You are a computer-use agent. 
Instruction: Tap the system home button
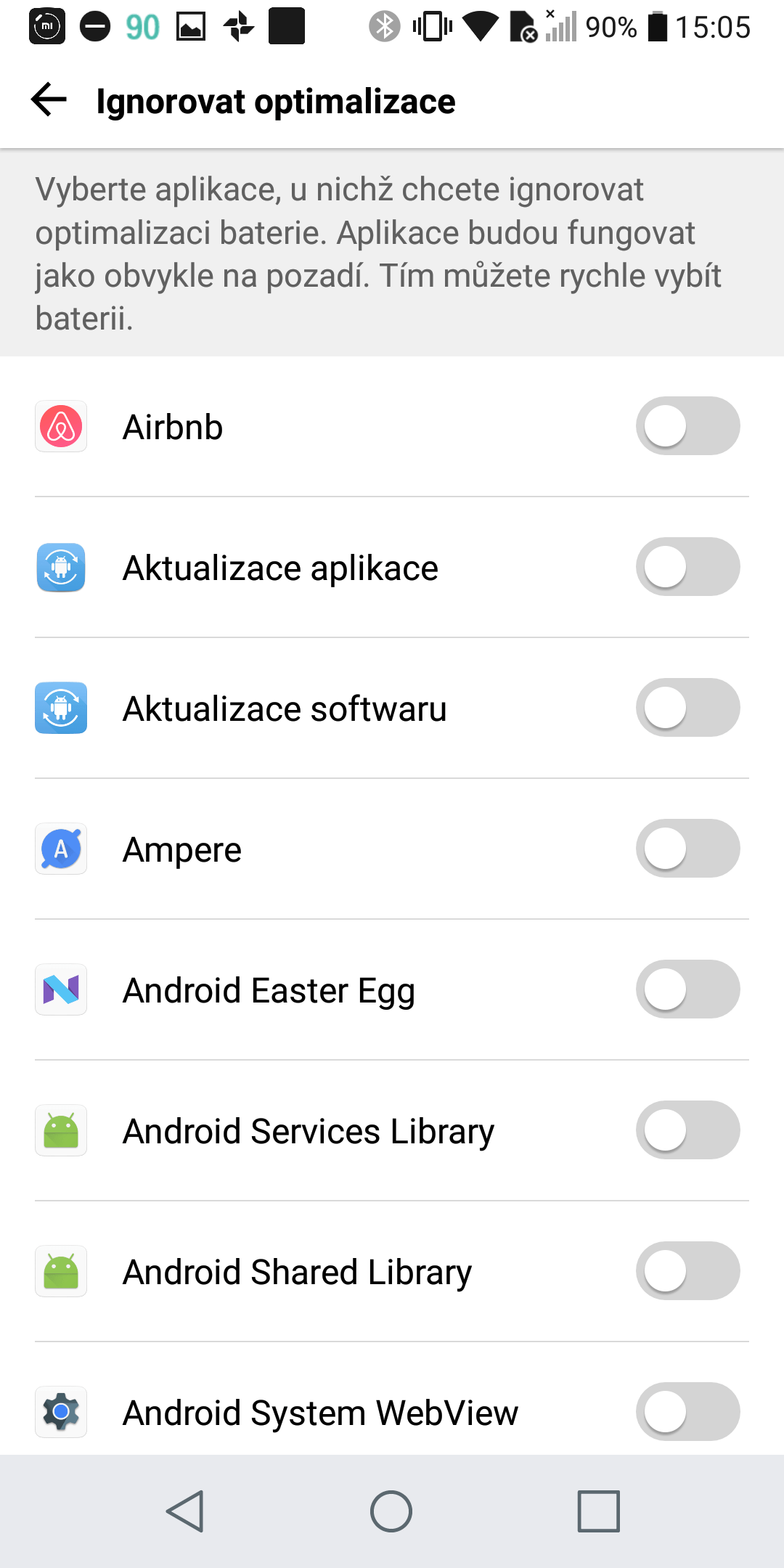[391, 1511]
